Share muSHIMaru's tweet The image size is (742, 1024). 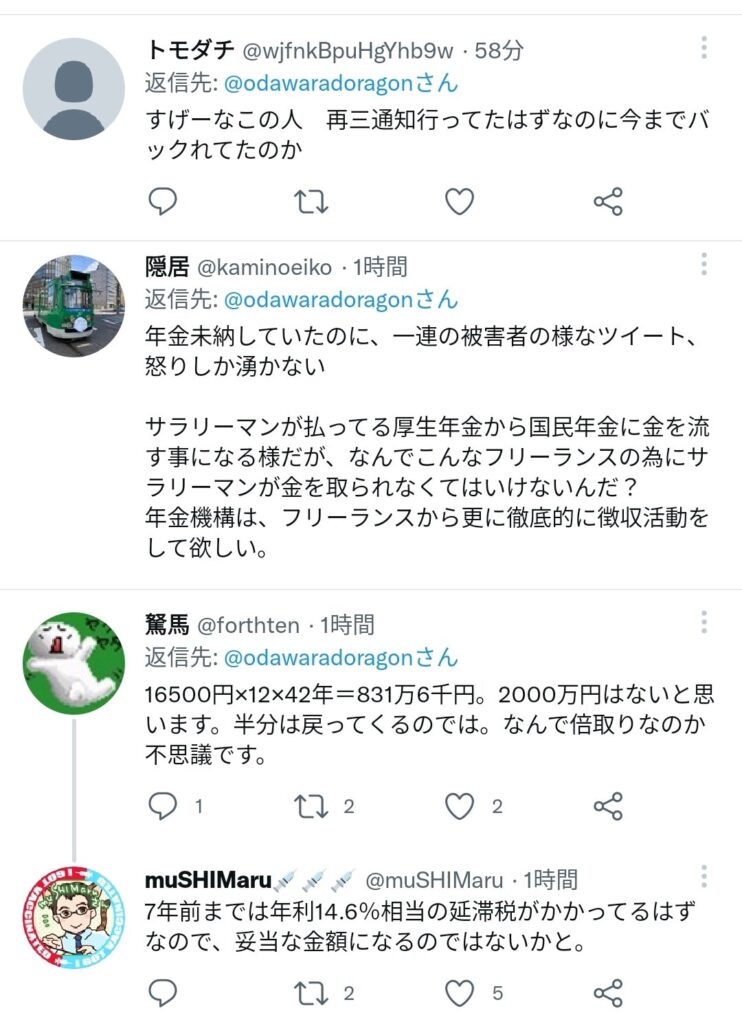tap(608, 993)
